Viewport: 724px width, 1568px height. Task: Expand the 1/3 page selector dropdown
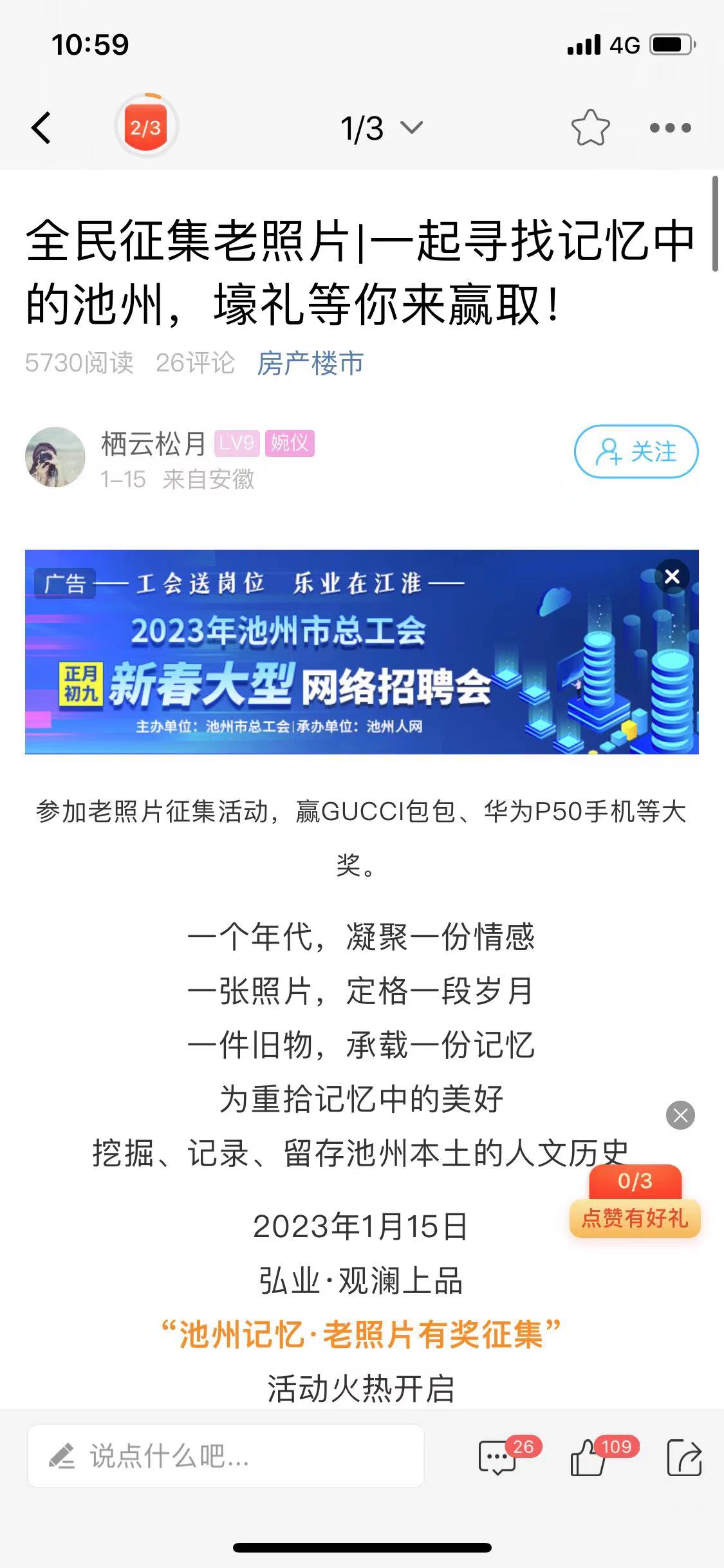[381, 128]
